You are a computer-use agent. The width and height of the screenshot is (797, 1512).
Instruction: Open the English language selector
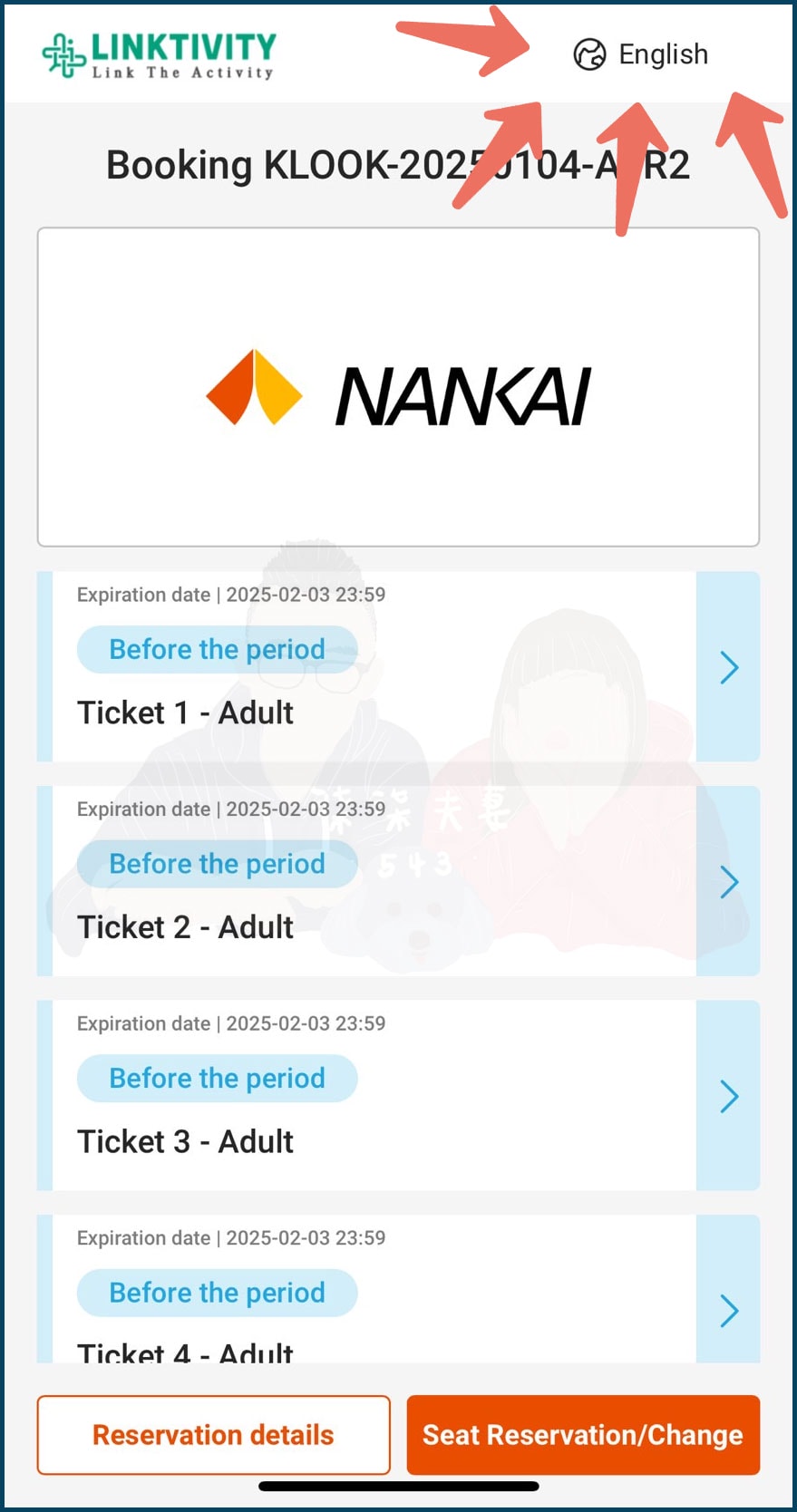click(641, 54)
